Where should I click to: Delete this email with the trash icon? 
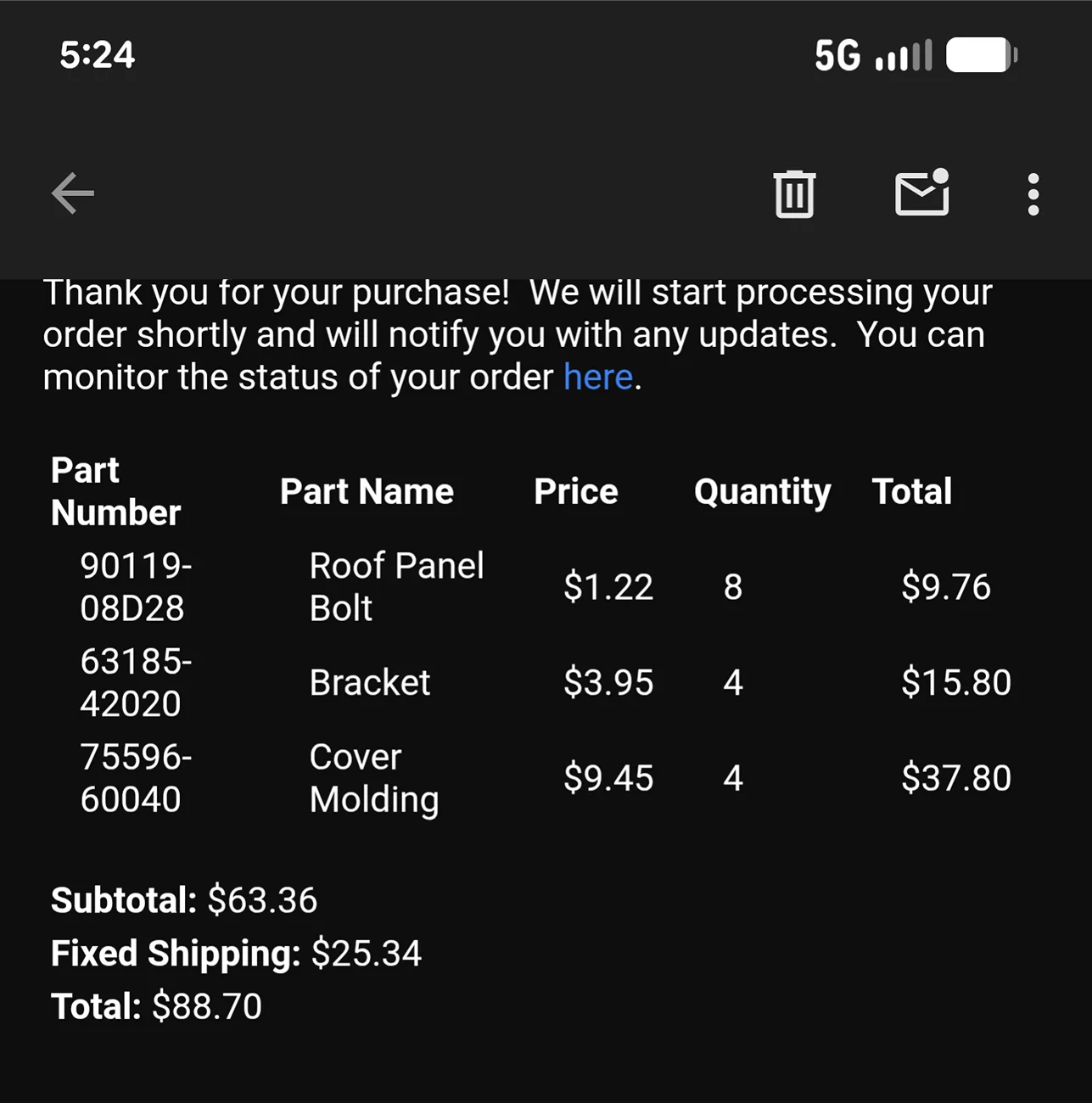pyautogui.click(x=794, y=193)
